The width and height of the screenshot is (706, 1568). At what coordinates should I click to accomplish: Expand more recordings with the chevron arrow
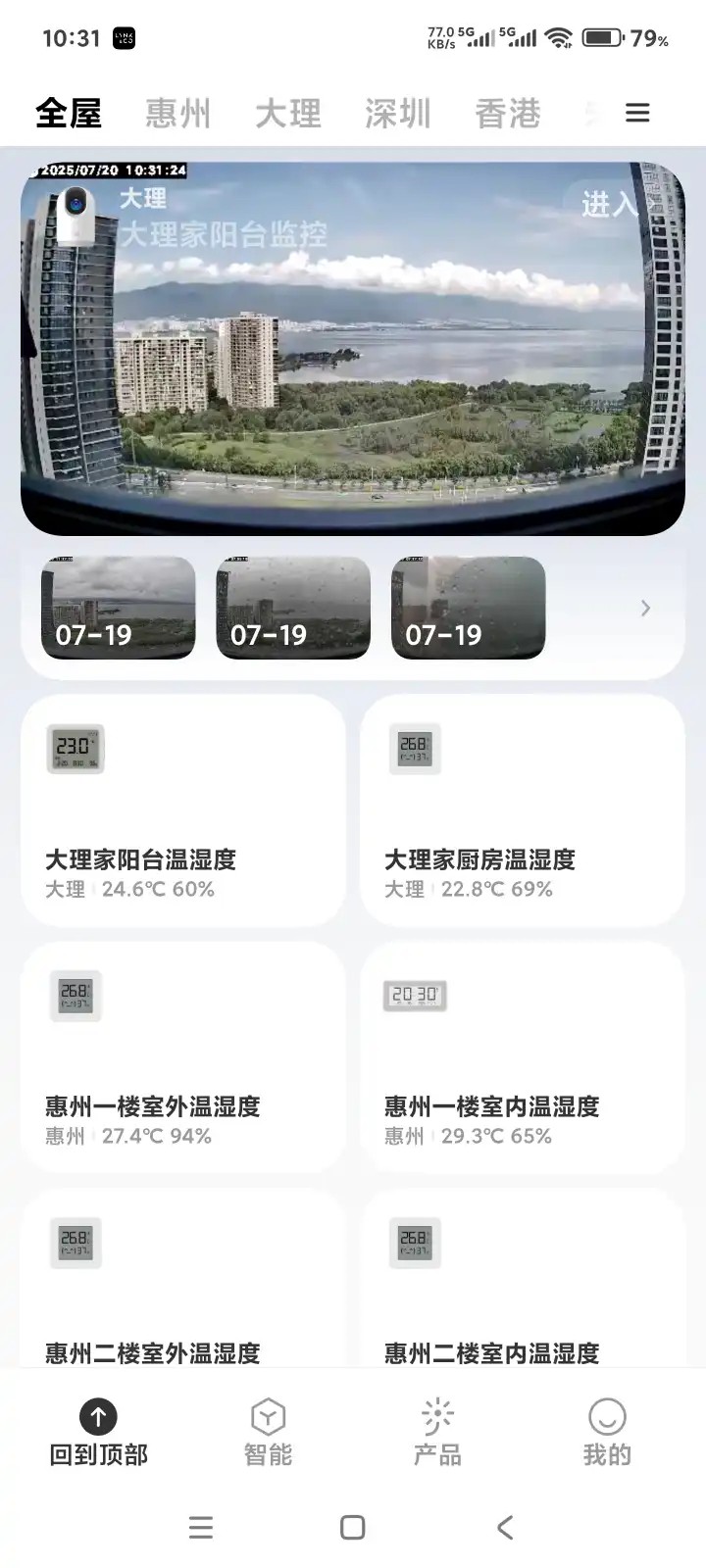[645, 609]
